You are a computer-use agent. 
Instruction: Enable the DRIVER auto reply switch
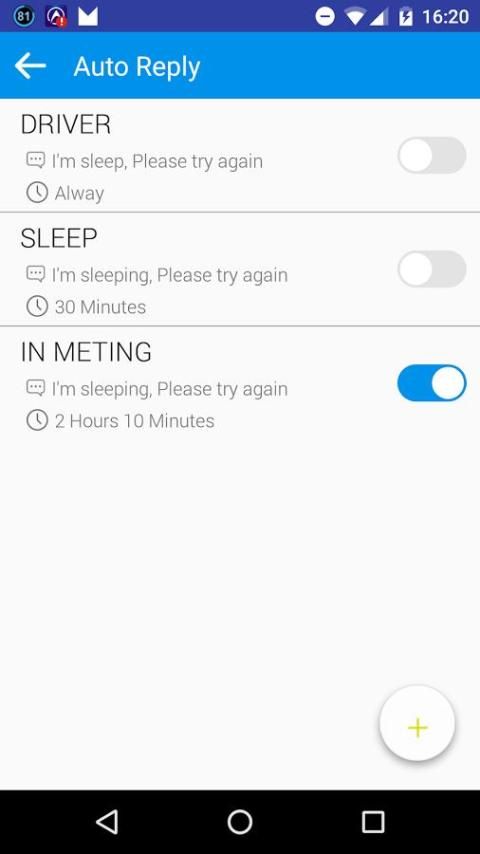pyautogui.click(x=432, y=155)
